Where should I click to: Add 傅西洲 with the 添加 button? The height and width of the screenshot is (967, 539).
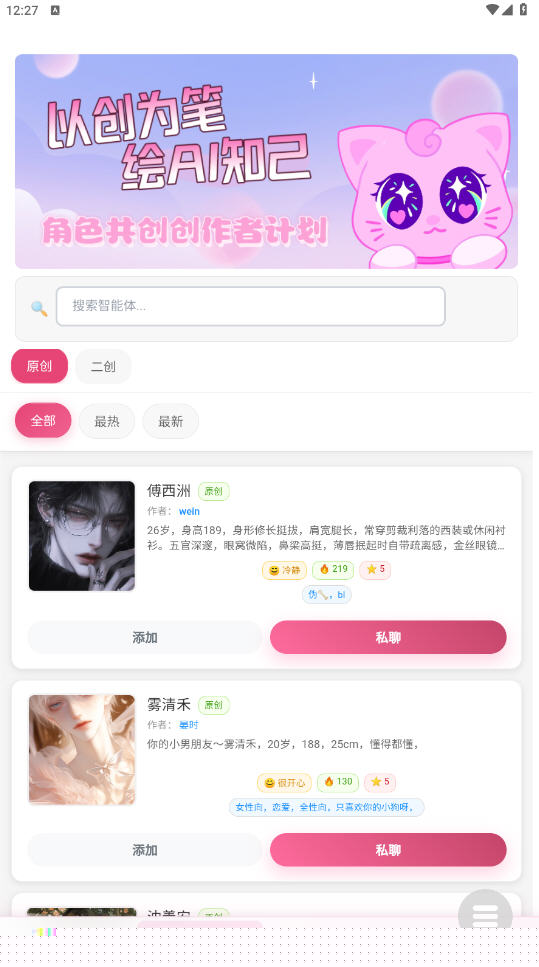(145, 638)
